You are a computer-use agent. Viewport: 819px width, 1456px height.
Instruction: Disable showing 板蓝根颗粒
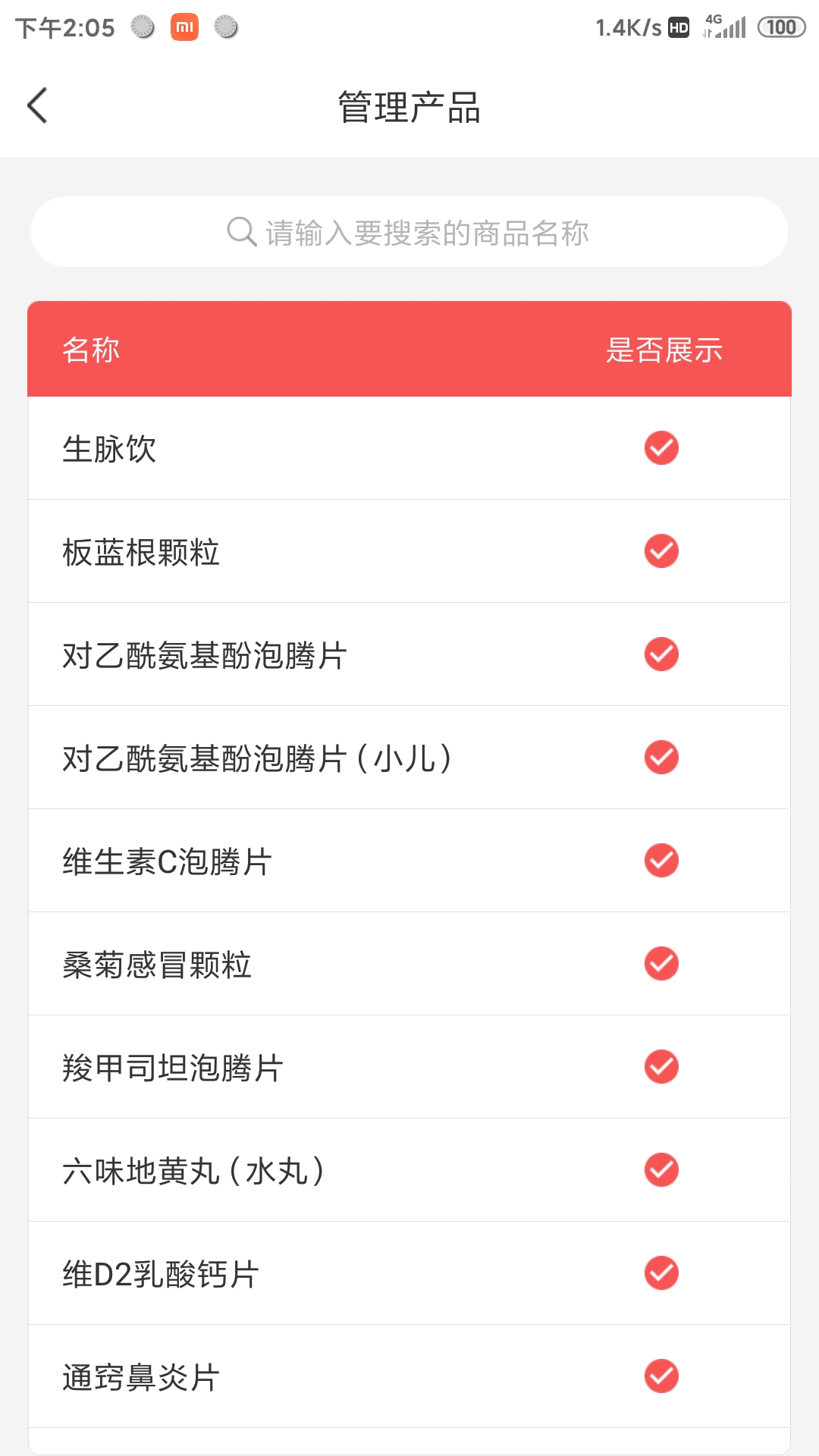pos(661,551)
